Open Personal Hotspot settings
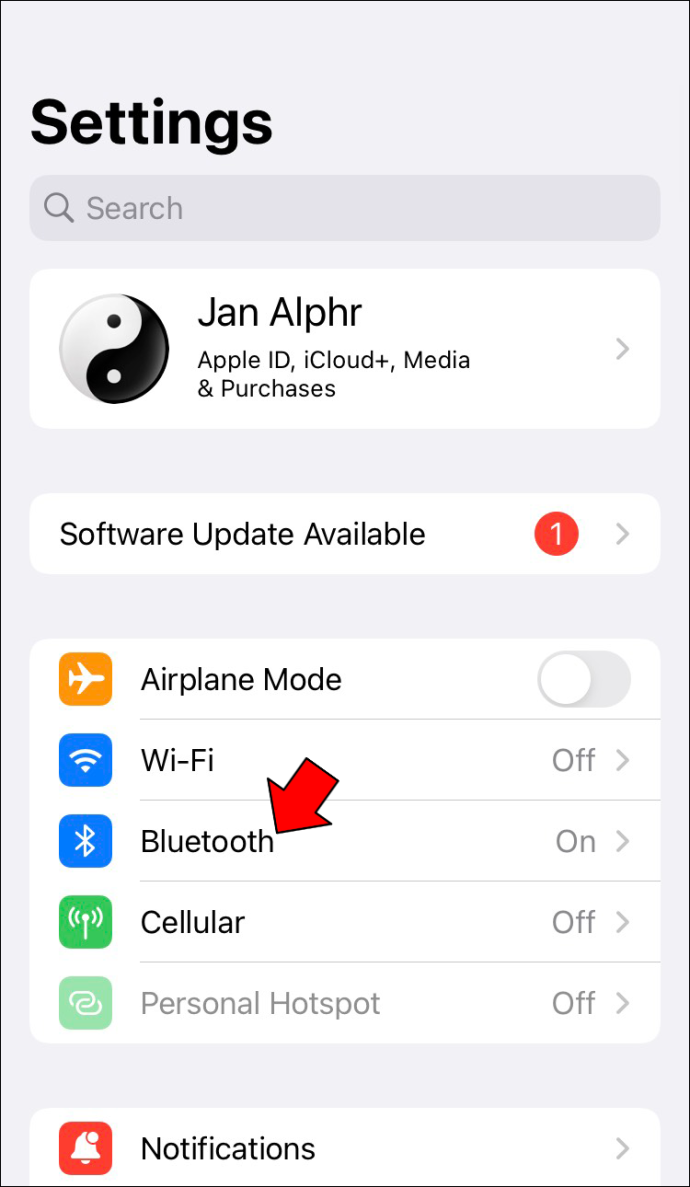The image size is (690, 1187). point(344,1003)
